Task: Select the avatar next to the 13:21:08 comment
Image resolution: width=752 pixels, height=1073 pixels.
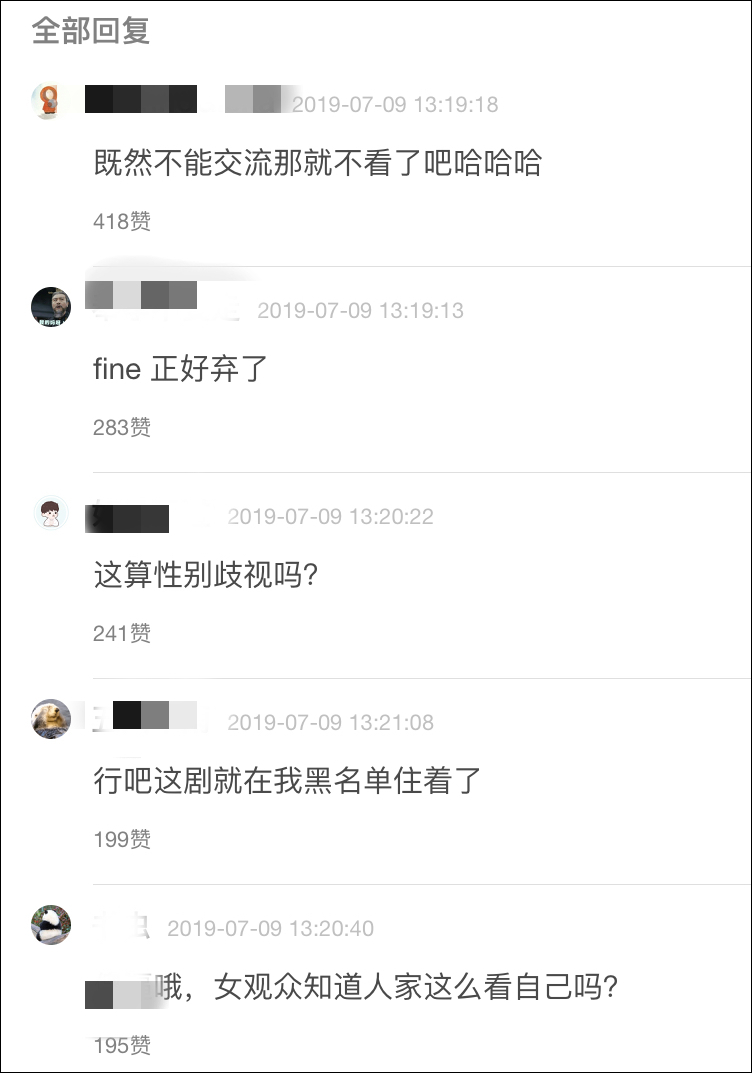Action: [53, 717]
